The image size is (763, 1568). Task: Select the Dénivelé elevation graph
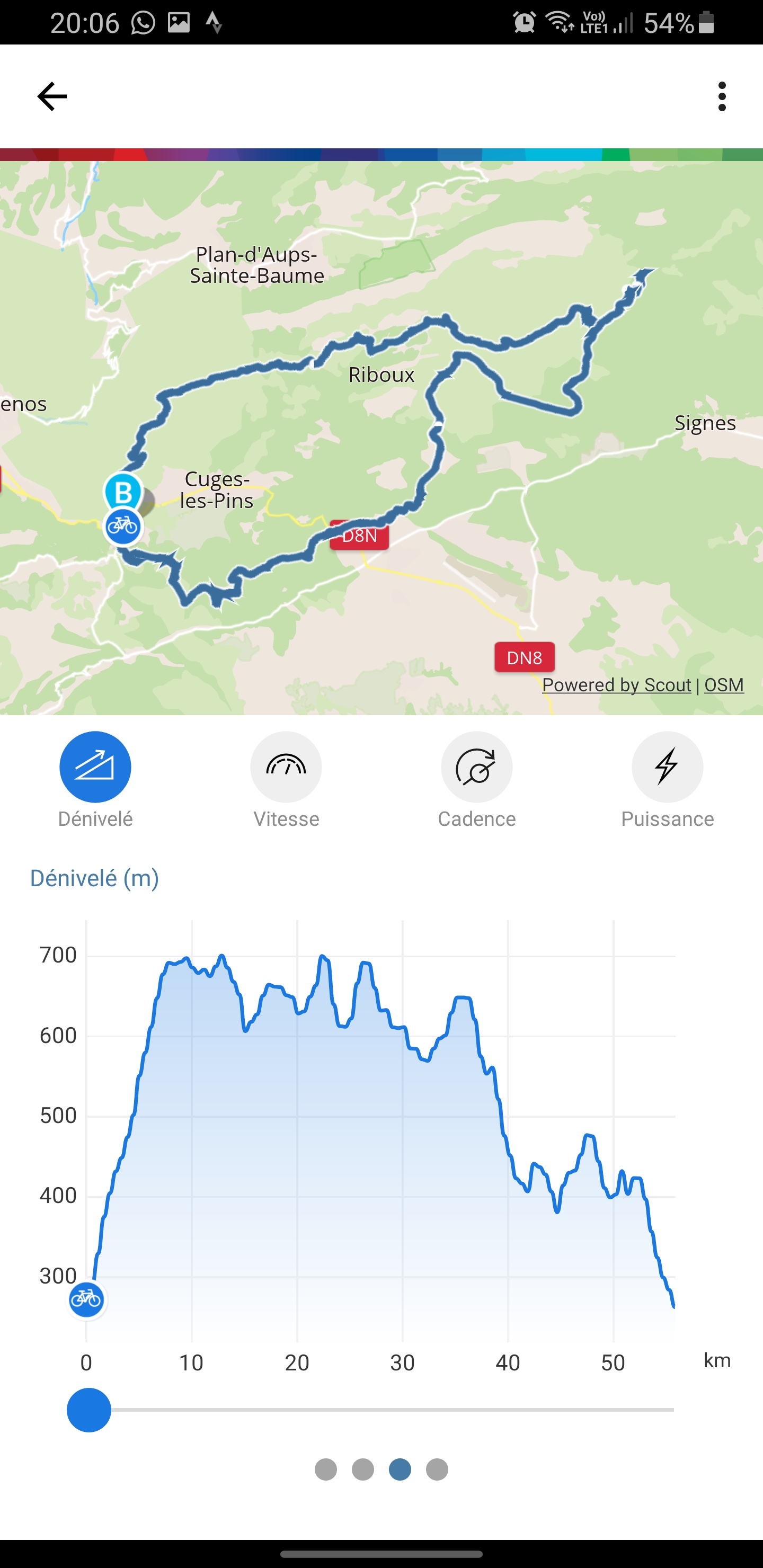point(95,767)
